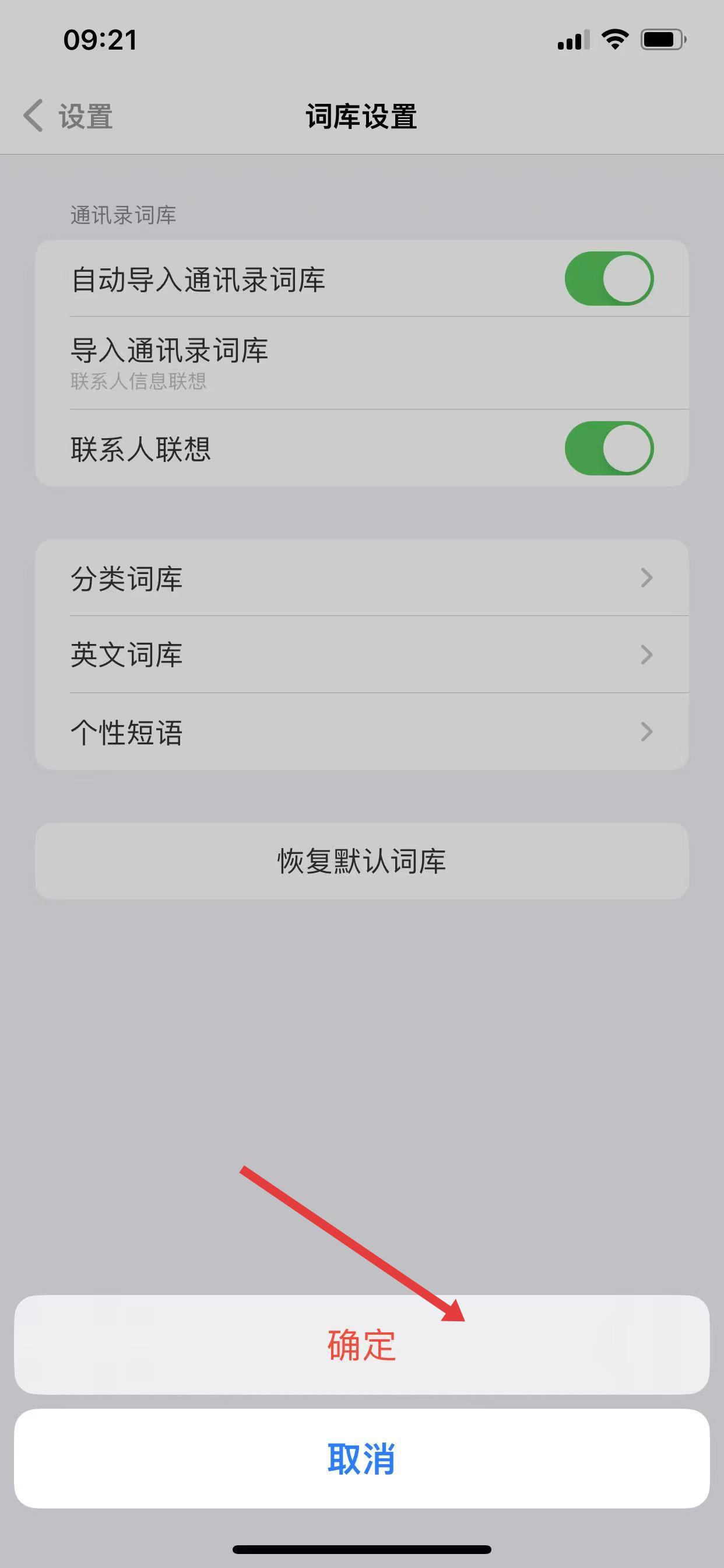Toggle 自动导入通讯录词库 switch
This screenshot has width=724, height=1568.
point(609,279)
